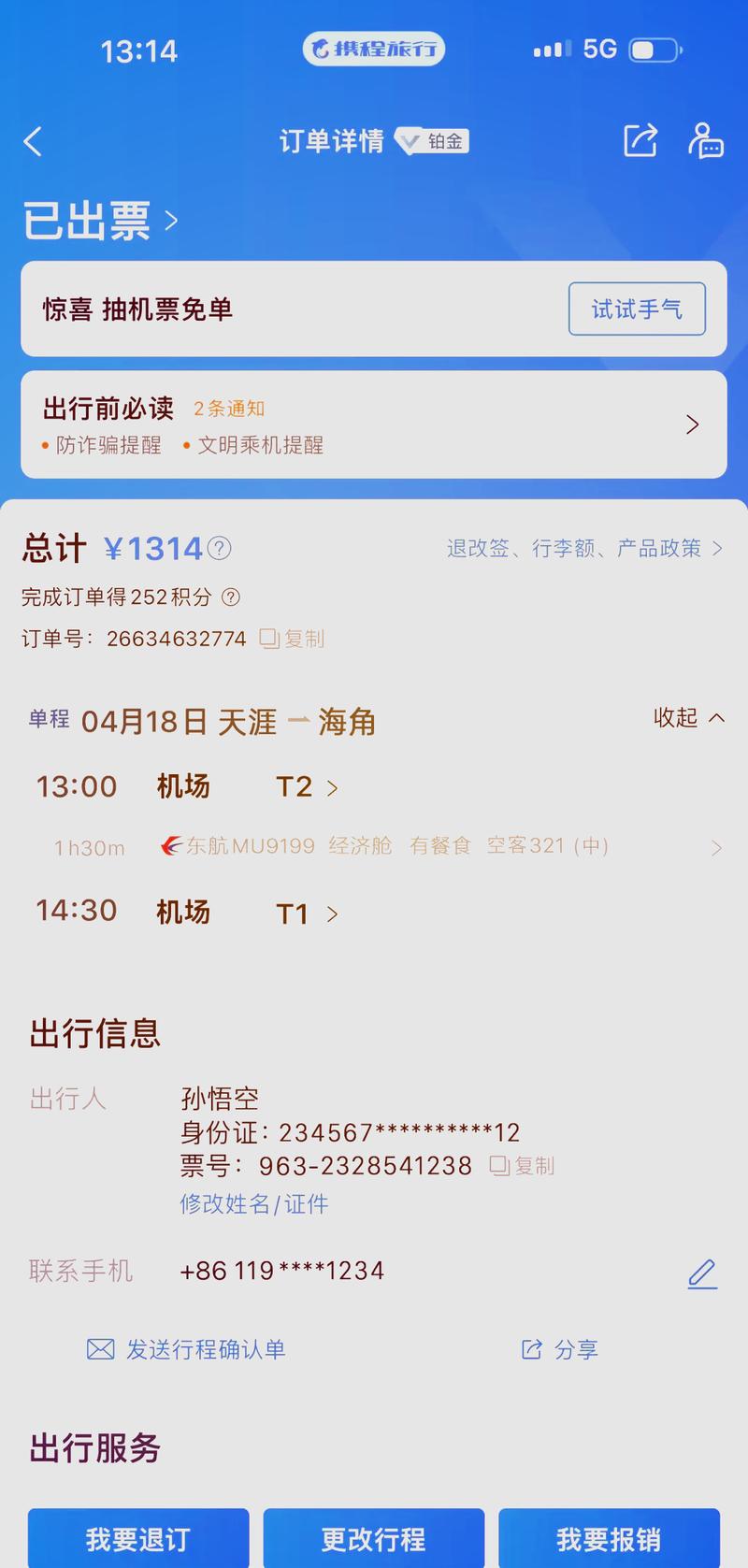Tap the question mark next to ¥1314
This screenshot has width=748, height=1568.
pyautogui.click(x=219, y=549)
